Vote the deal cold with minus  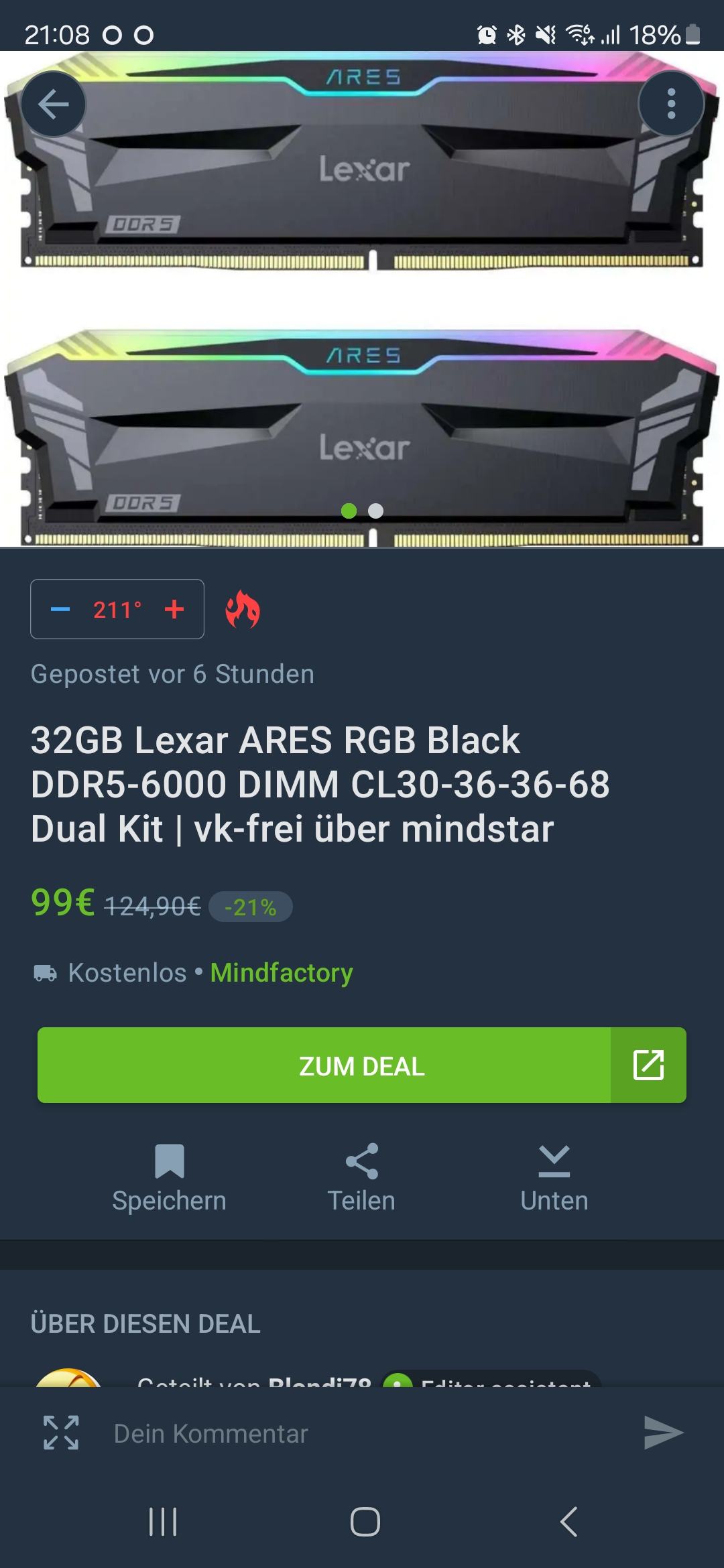coord(60,609)
